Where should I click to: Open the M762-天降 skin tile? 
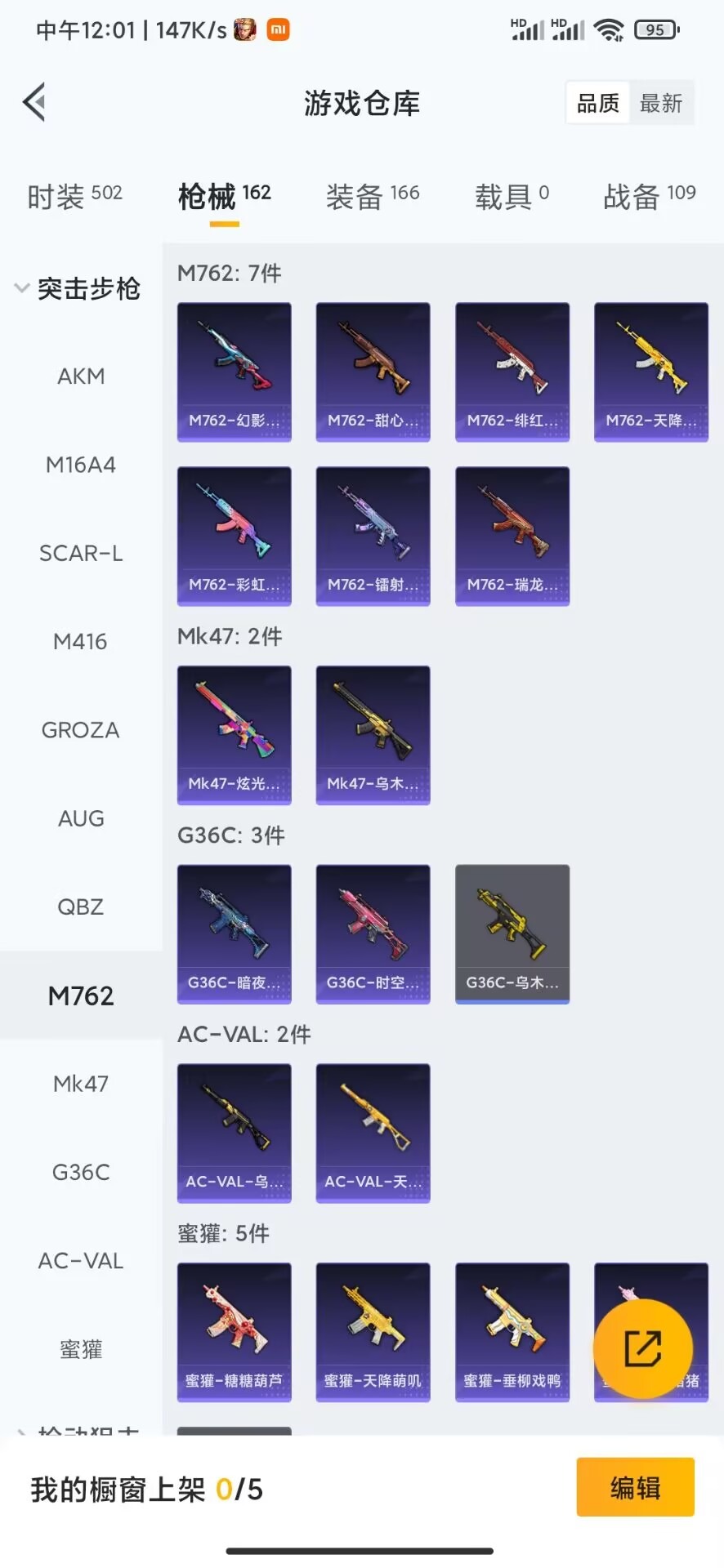pos(650,372)
